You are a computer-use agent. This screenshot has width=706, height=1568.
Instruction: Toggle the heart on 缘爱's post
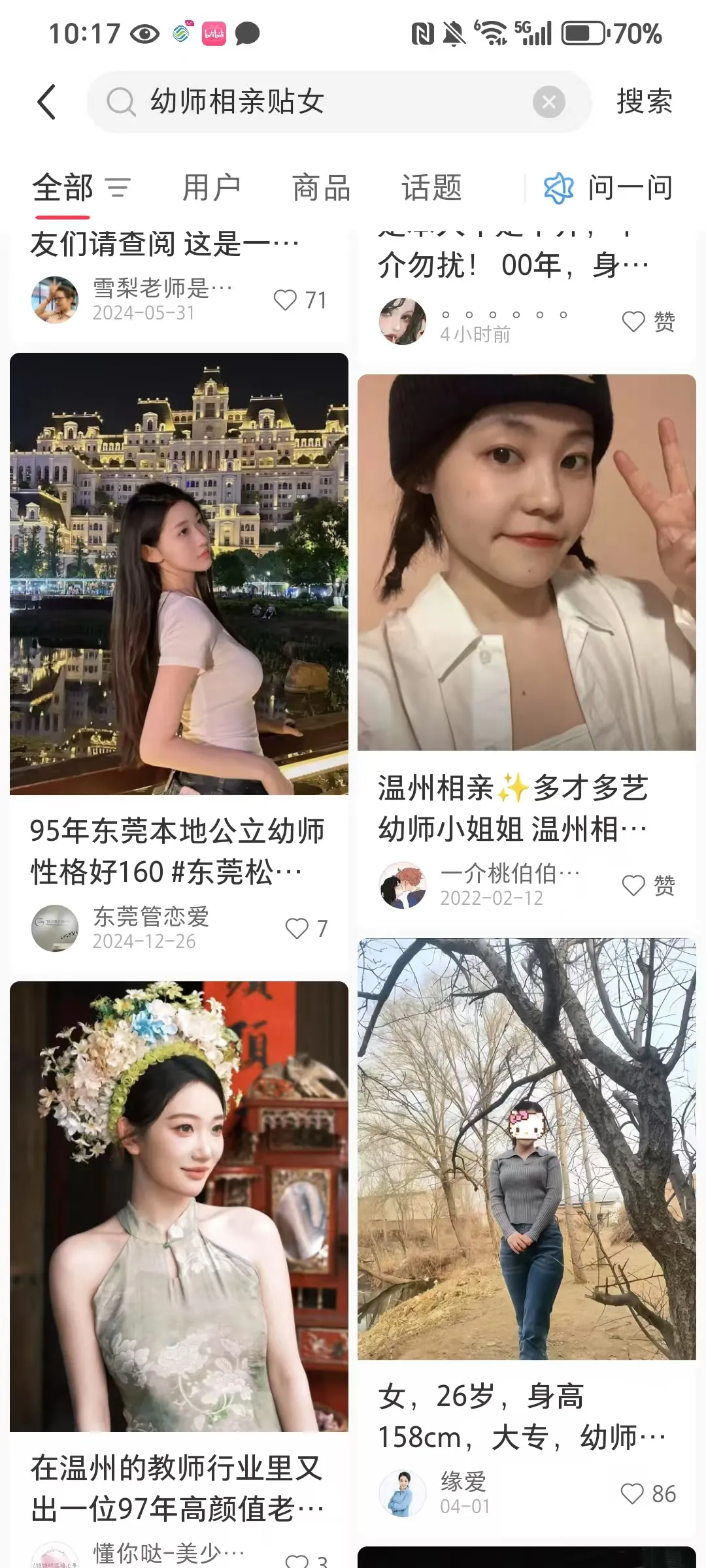(x=632, y=1492)
